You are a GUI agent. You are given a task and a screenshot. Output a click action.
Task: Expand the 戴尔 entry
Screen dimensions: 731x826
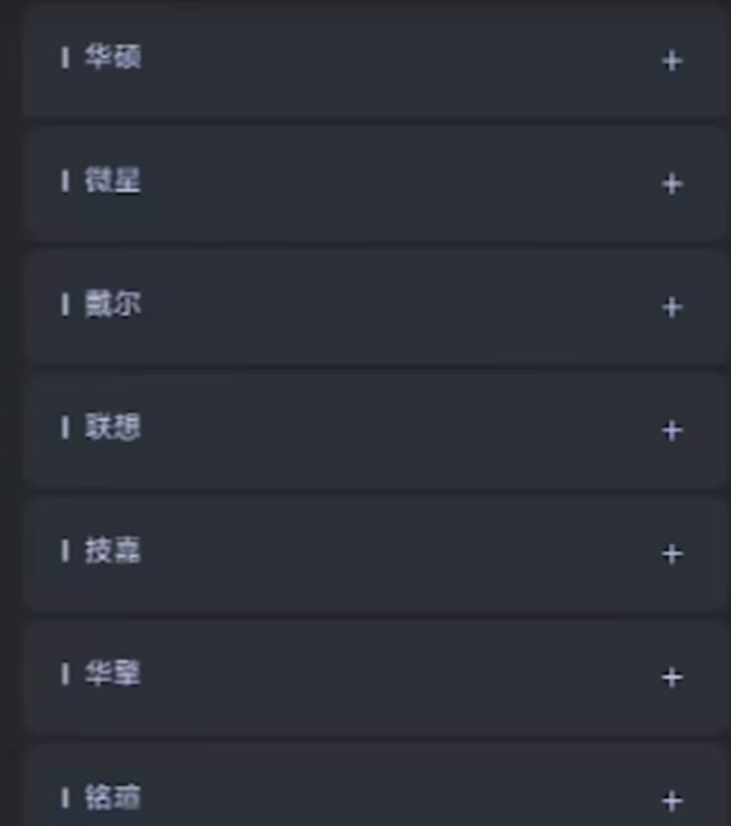coord(671,307)
